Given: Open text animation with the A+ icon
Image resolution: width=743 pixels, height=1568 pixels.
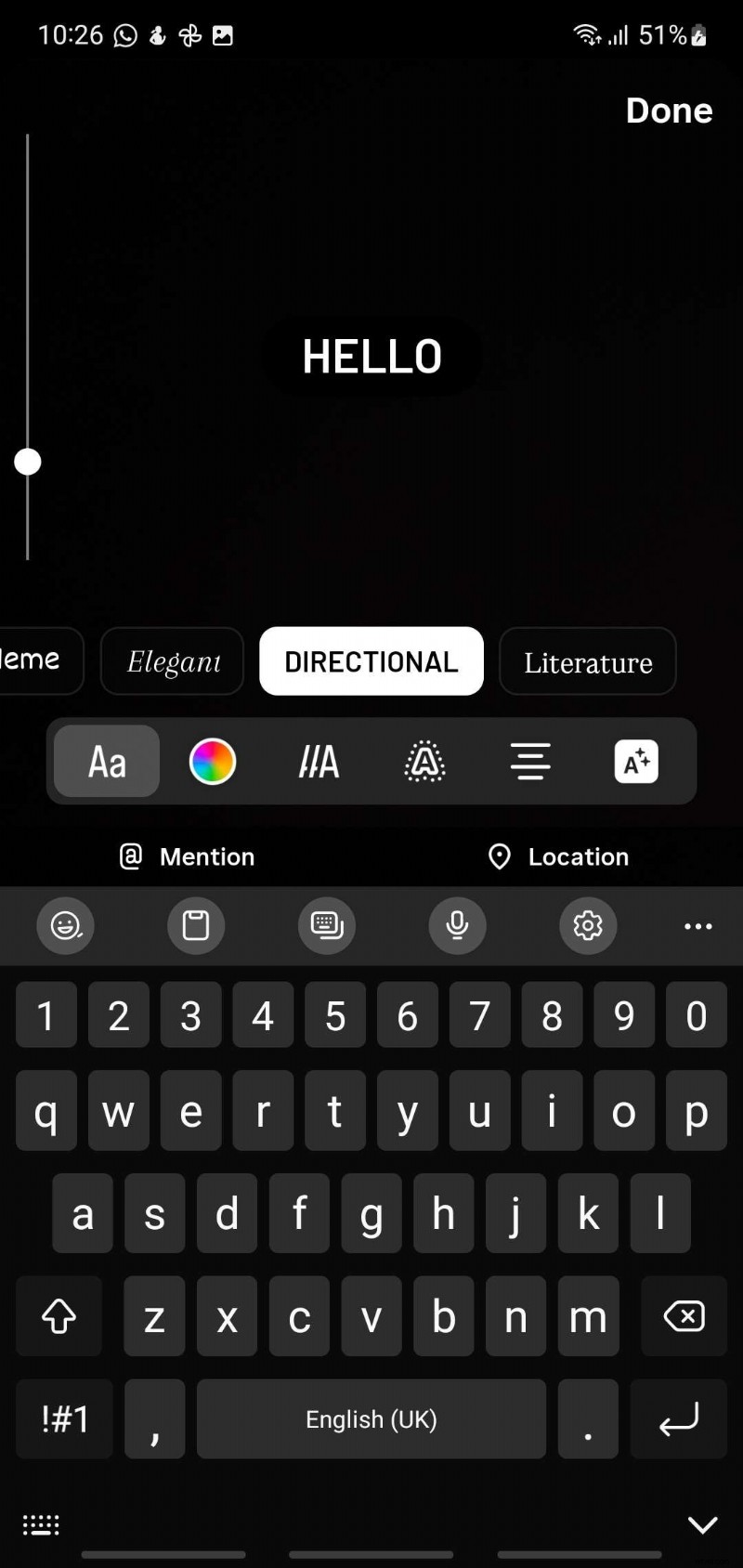Looking at the screenshot, I should (x=635, y=762).
